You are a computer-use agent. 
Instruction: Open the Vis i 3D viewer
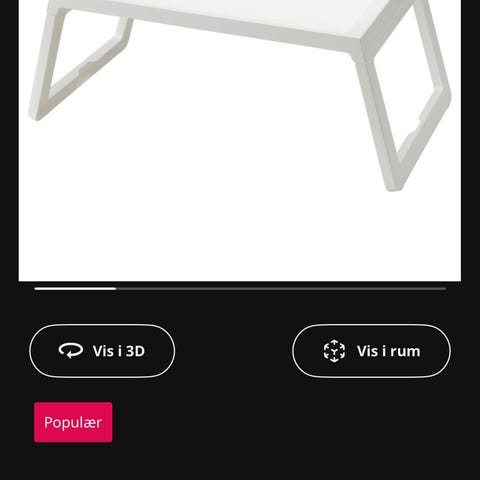point(102,351)
